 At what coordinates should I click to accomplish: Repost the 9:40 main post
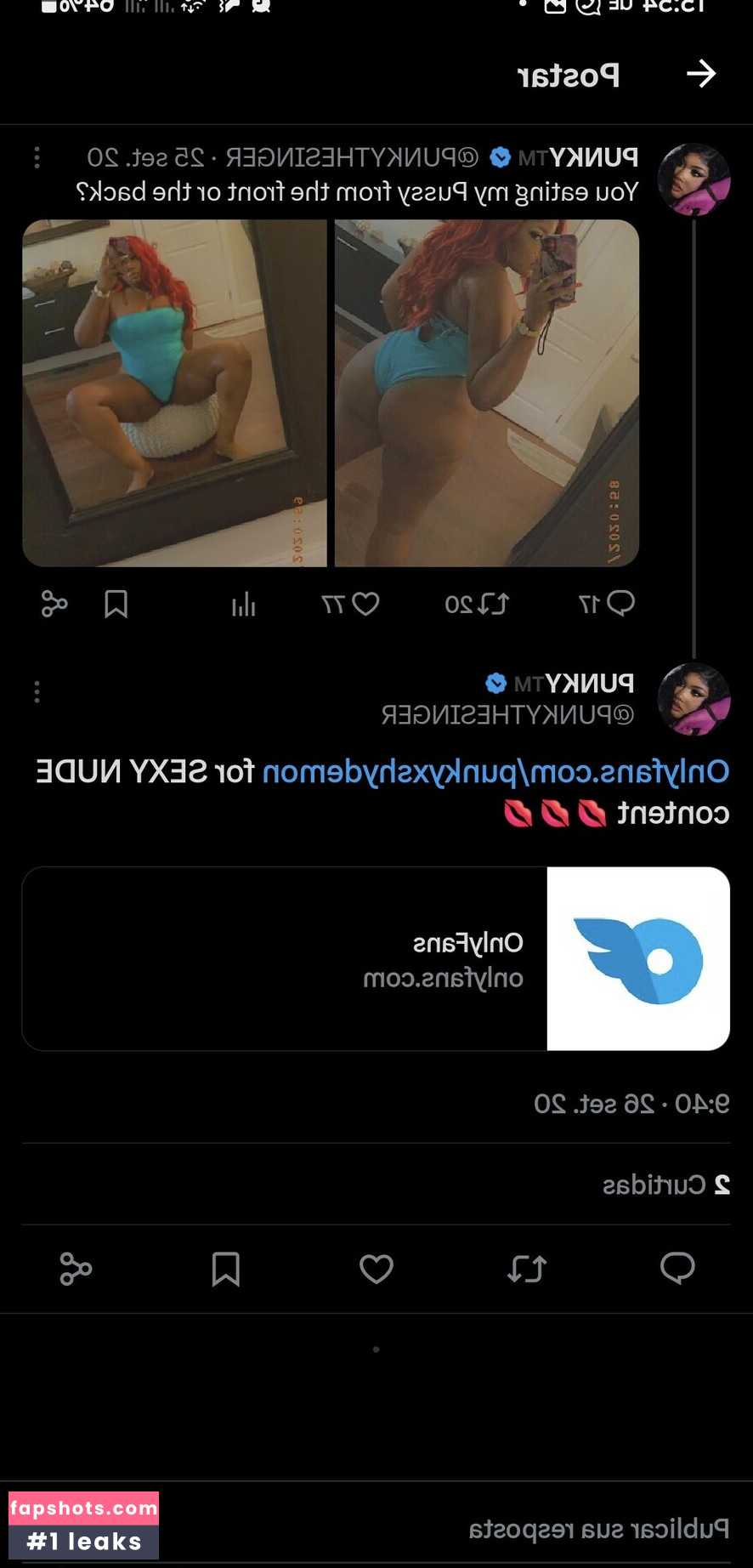coord(527,1269)
